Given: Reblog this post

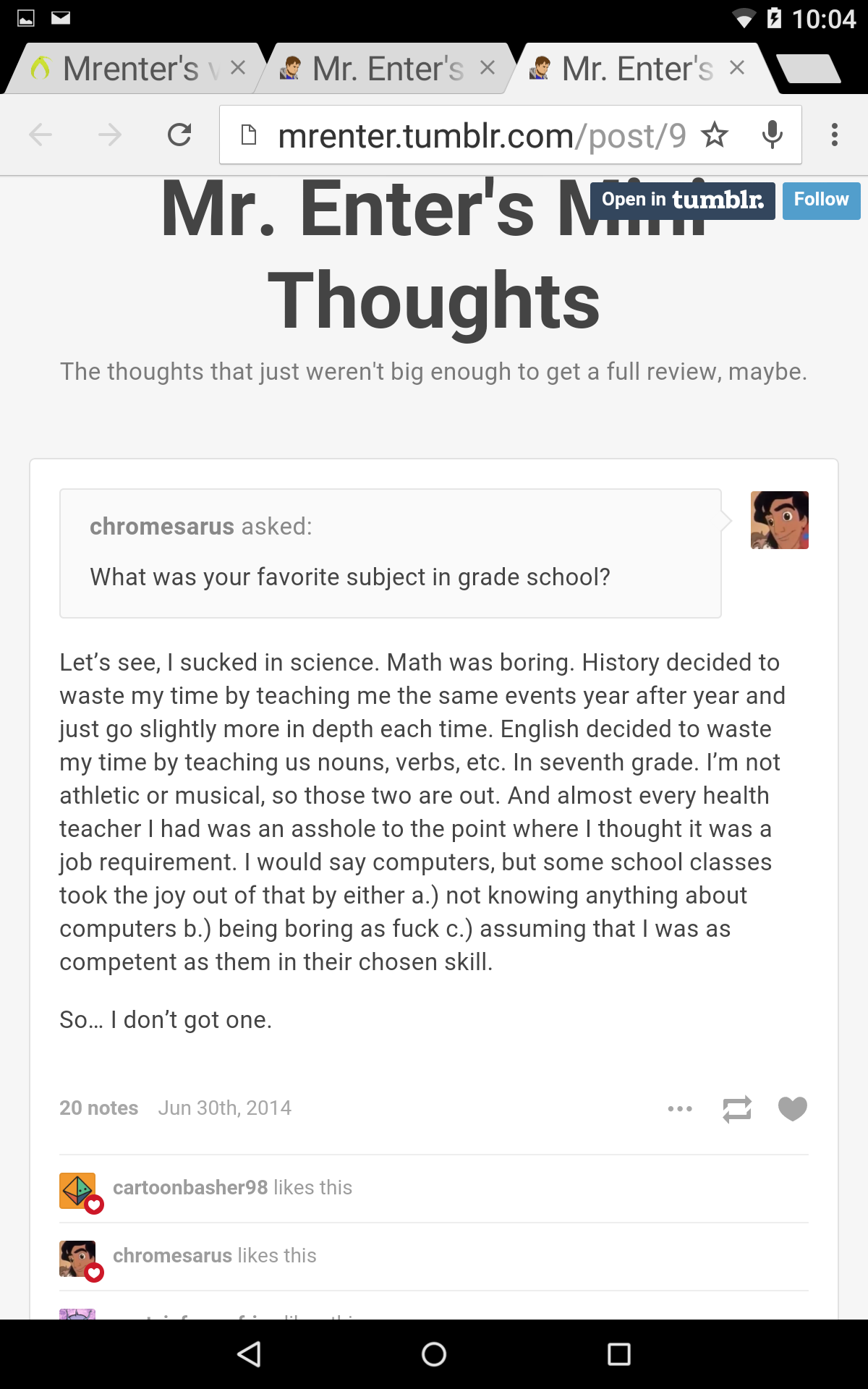Looking at the screenshot, I should click(x=737, y=1109).
